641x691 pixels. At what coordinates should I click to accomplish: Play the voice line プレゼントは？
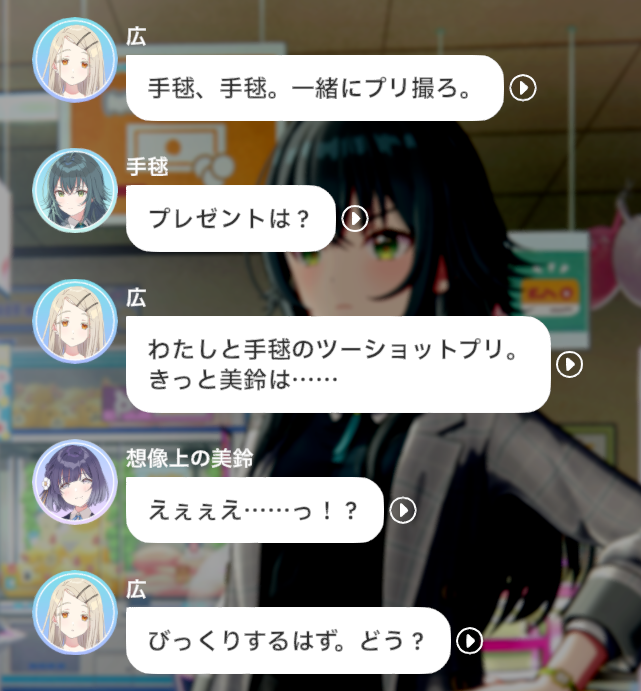[x=355, y=218]
